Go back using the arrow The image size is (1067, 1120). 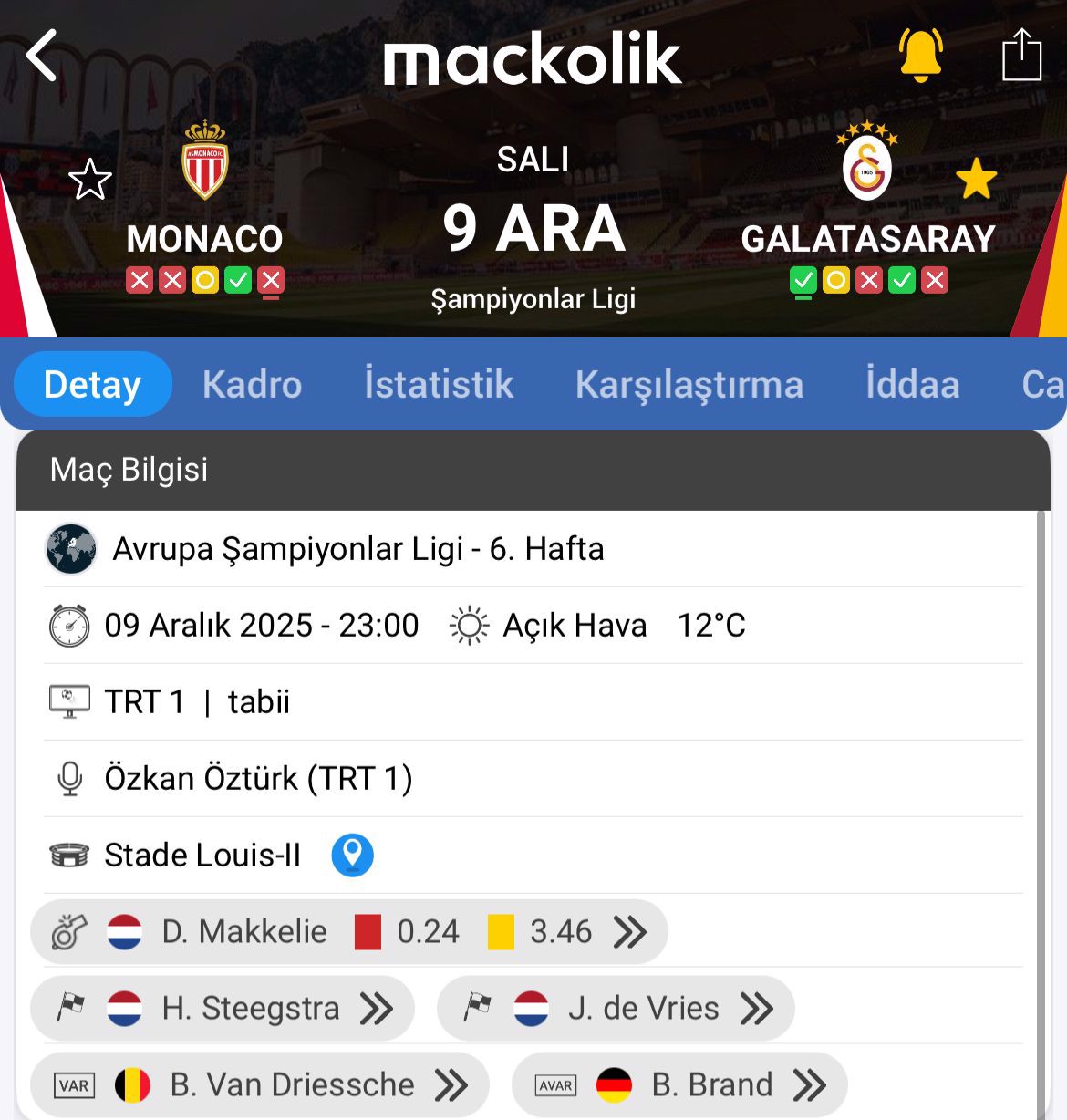coord(42,57)
